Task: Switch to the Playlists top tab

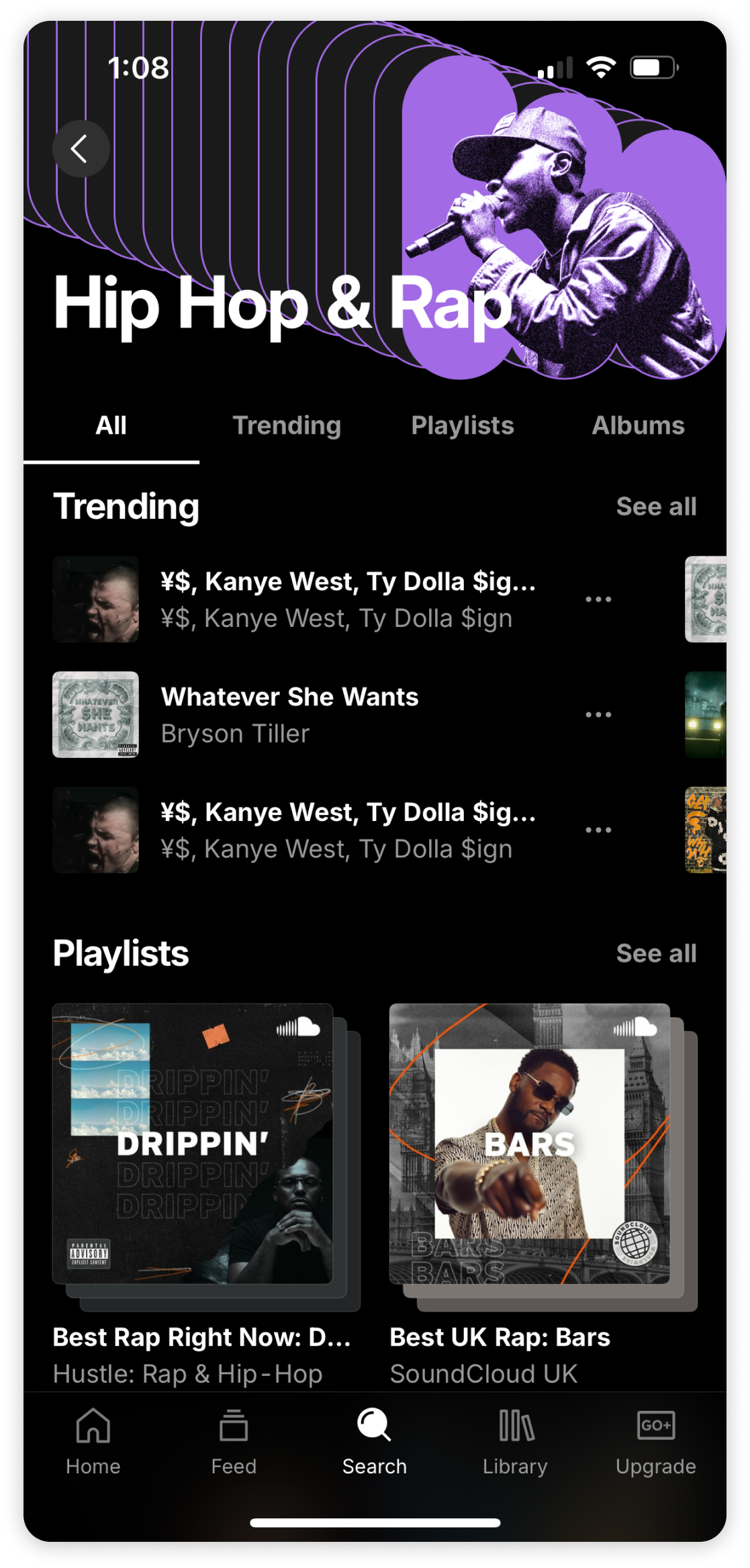Action: click(x=462, y=426)
